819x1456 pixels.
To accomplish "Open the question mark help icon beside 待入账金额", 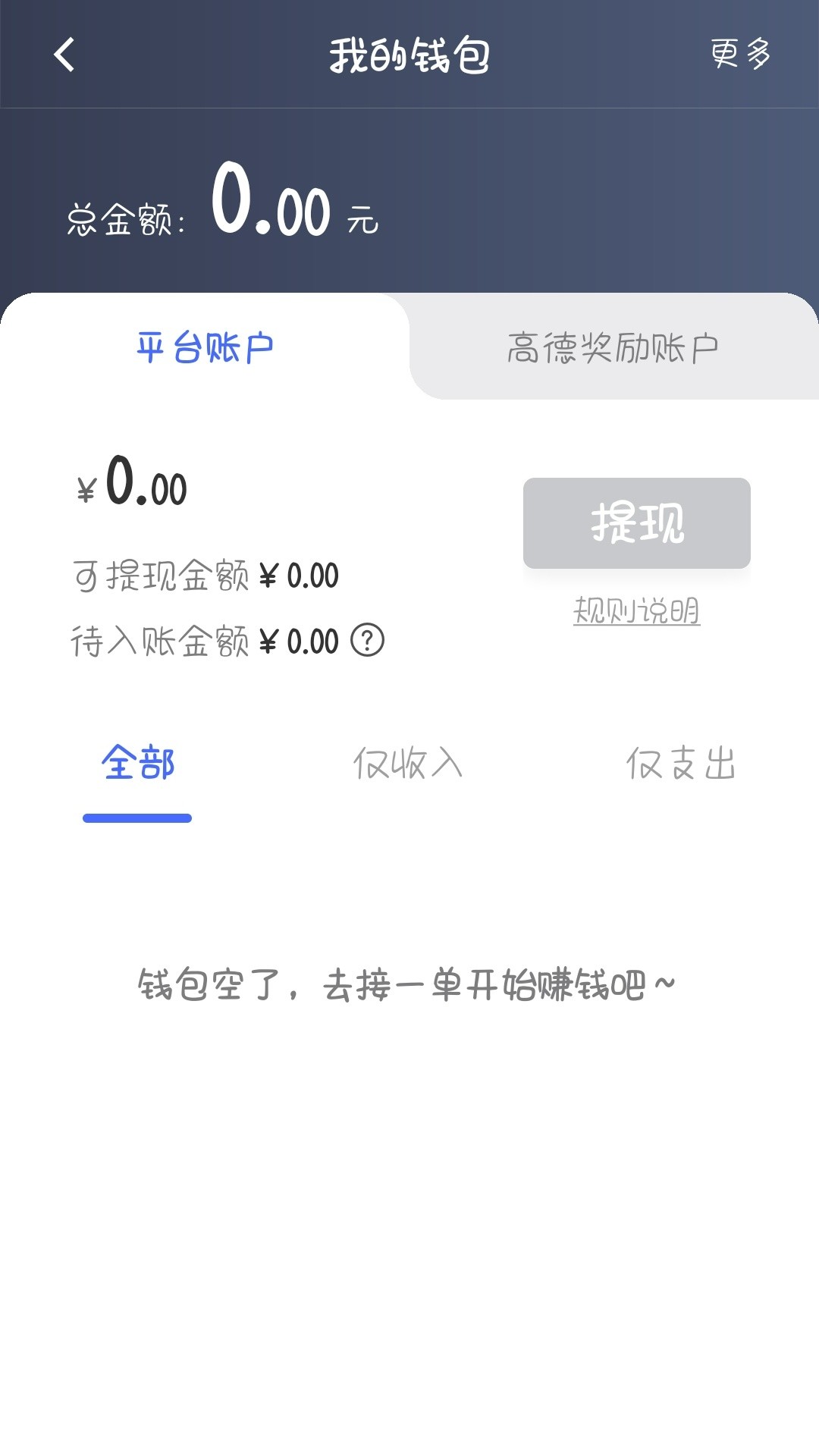I will click(x=369, y=641).
